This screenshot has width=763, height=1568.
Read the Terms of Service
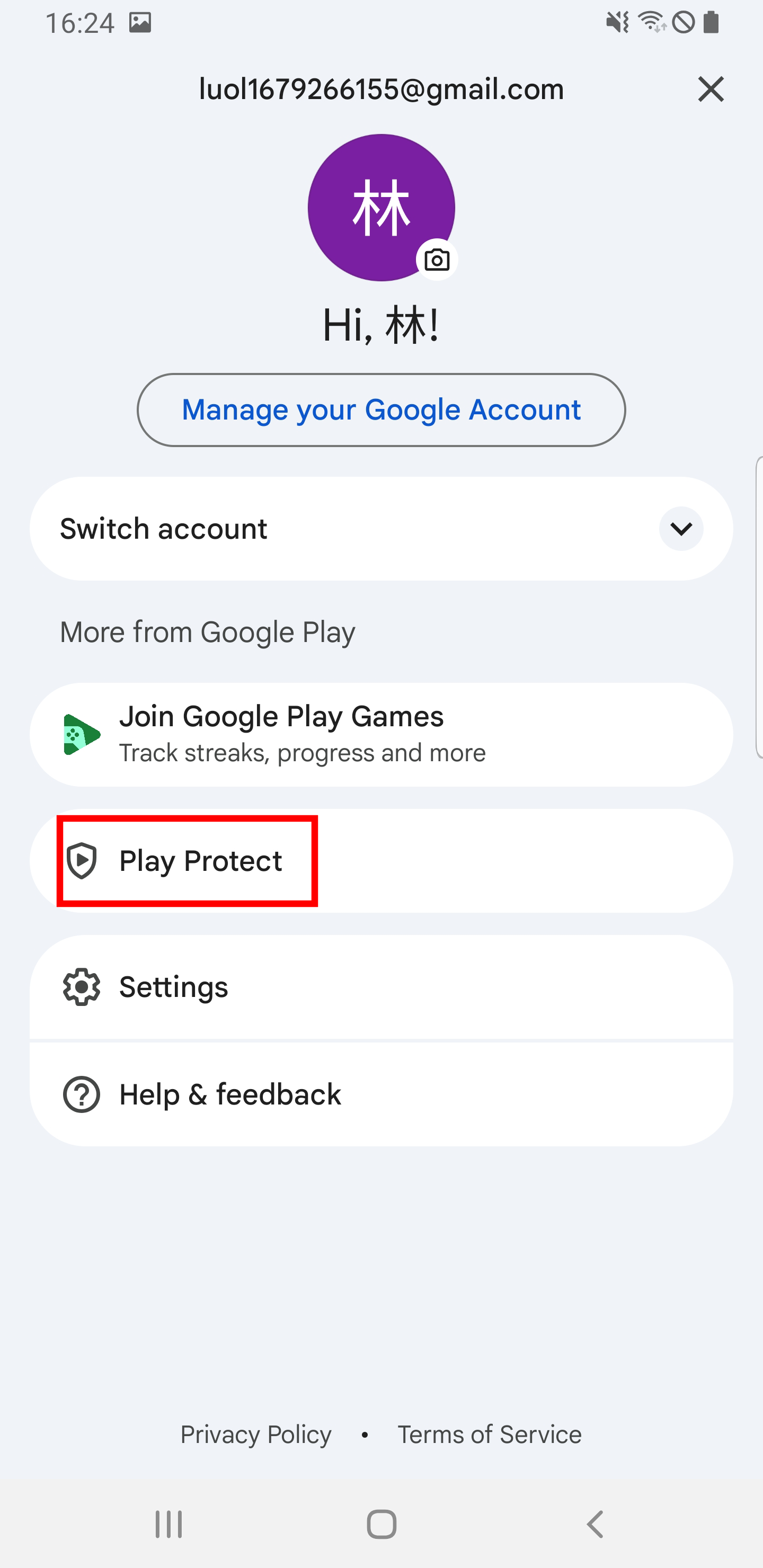(490, 1435)
